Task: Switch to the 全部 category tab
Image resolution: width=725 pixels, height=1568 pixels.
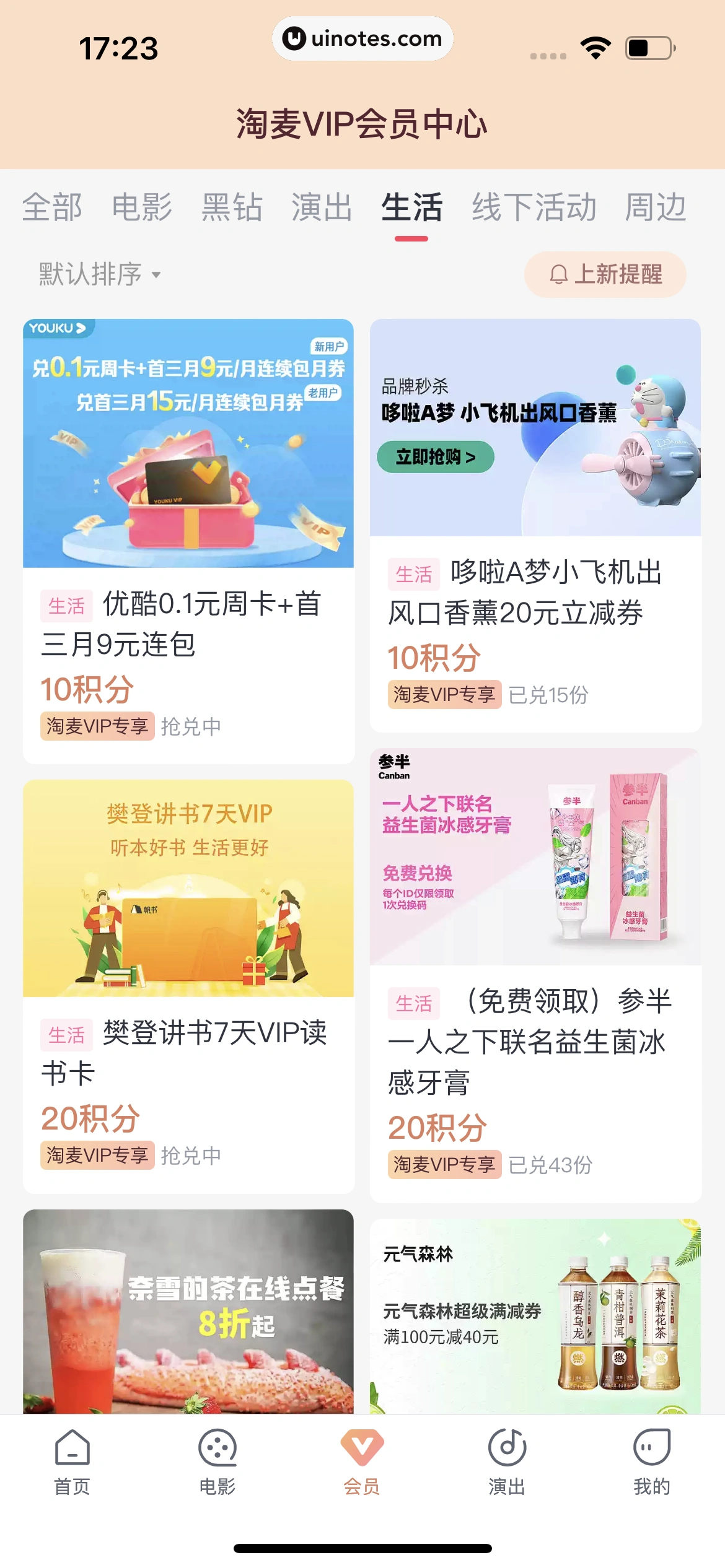Action: coord(52,207)
